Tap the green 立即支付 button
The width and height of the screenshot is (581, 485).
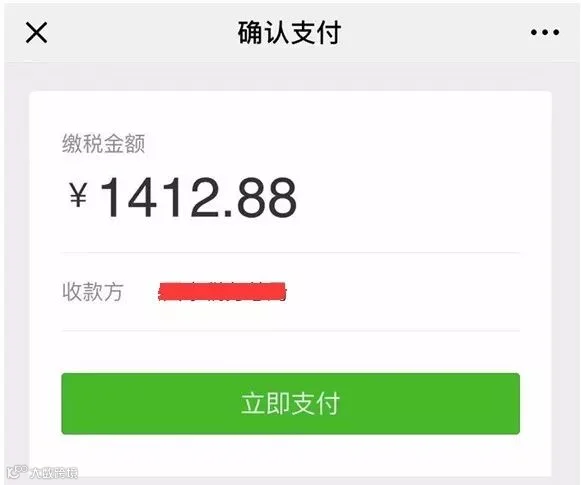(290, 403)
